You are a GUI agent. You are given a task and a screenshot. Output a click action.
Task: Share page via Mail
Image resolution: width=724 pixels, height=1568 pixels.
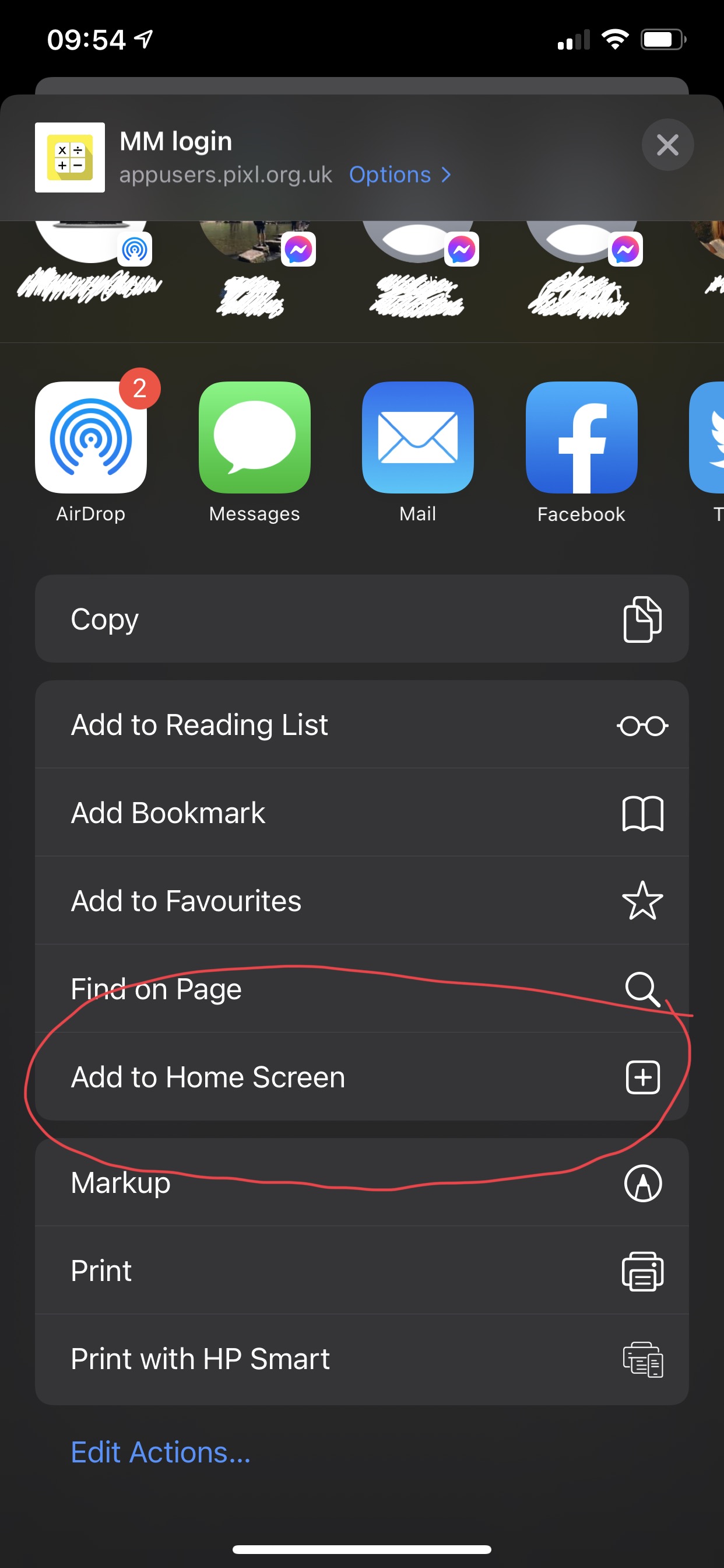pos(417,438)
